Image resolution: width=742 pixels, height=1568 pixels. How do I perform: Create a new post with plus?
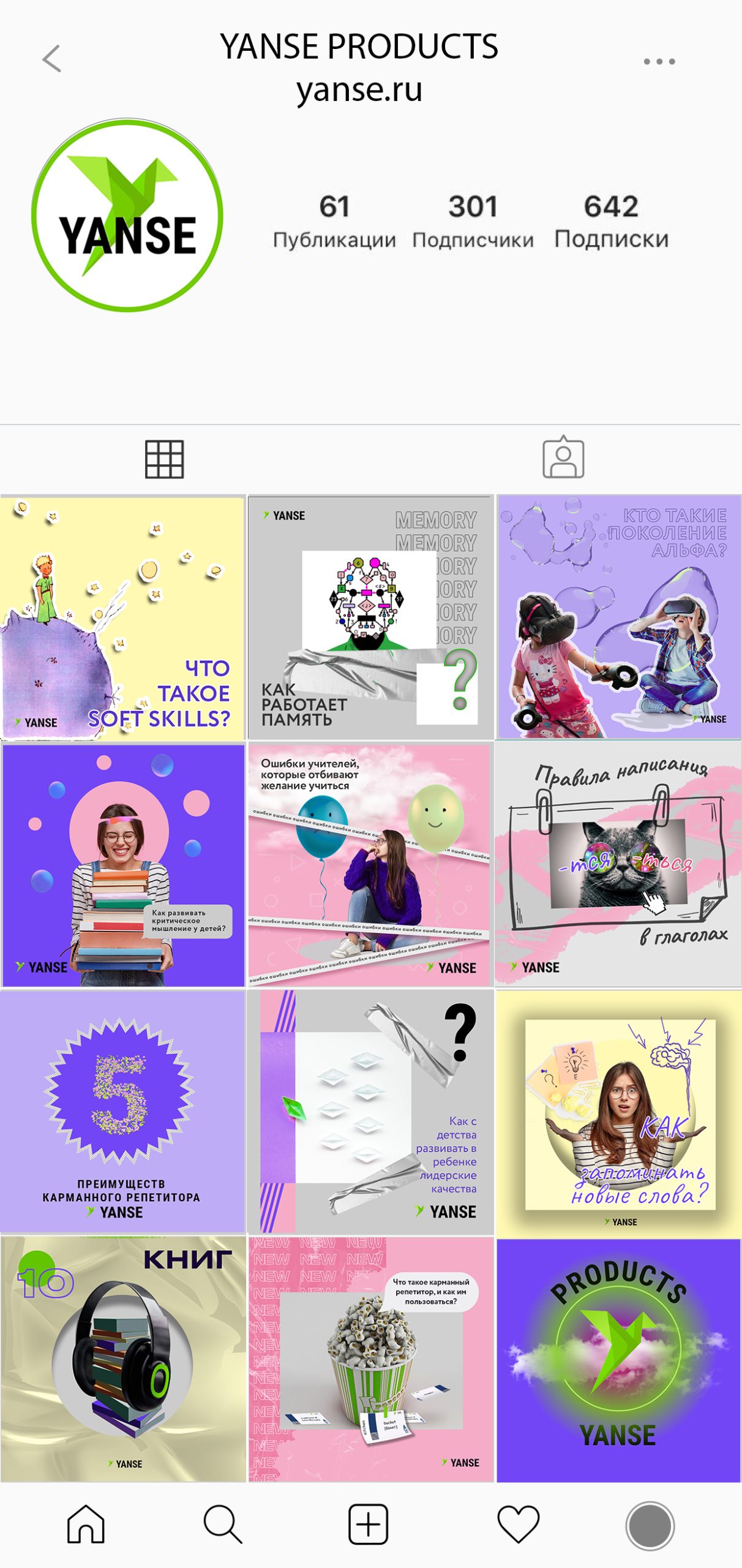pyautogui.click(x=368, y=1524)
